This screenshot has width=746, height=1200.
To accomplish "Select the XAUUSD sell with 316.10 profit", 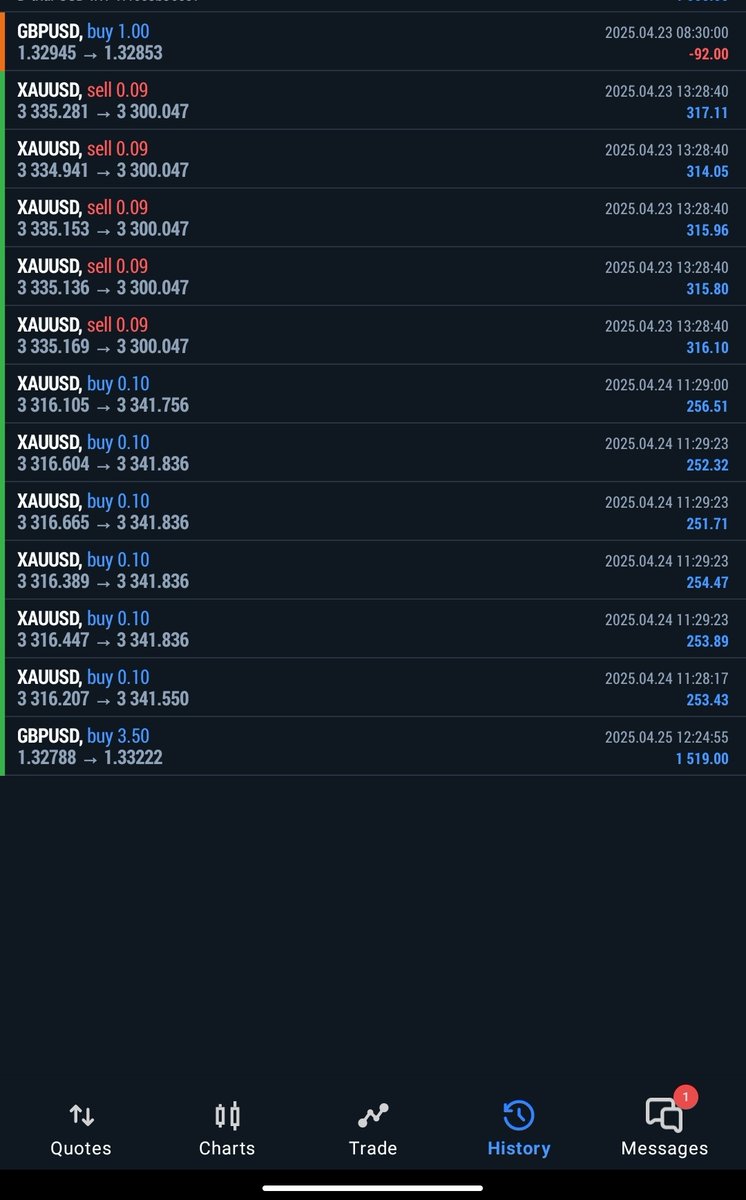I will (373, 335).
